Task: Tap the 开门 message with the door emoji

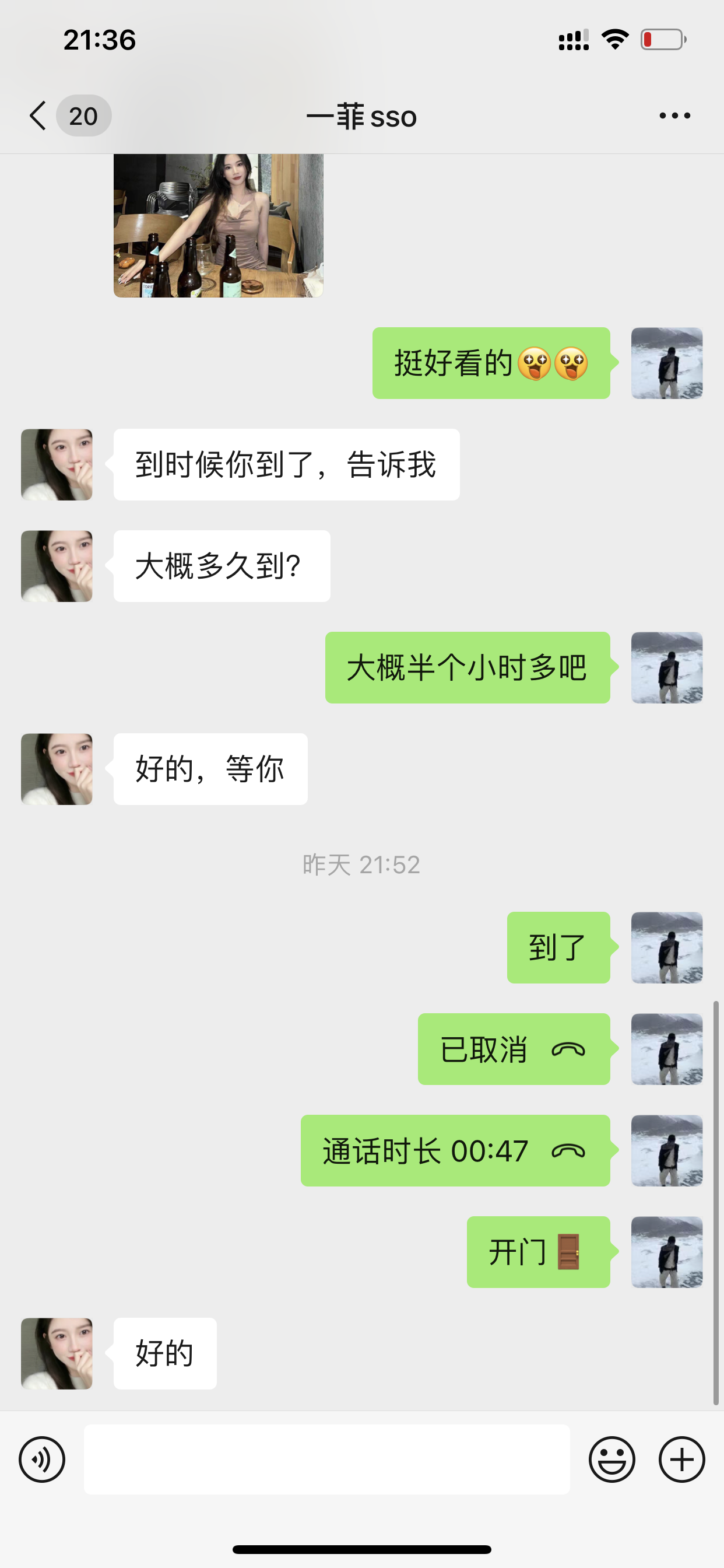Action: point(538,1252)
